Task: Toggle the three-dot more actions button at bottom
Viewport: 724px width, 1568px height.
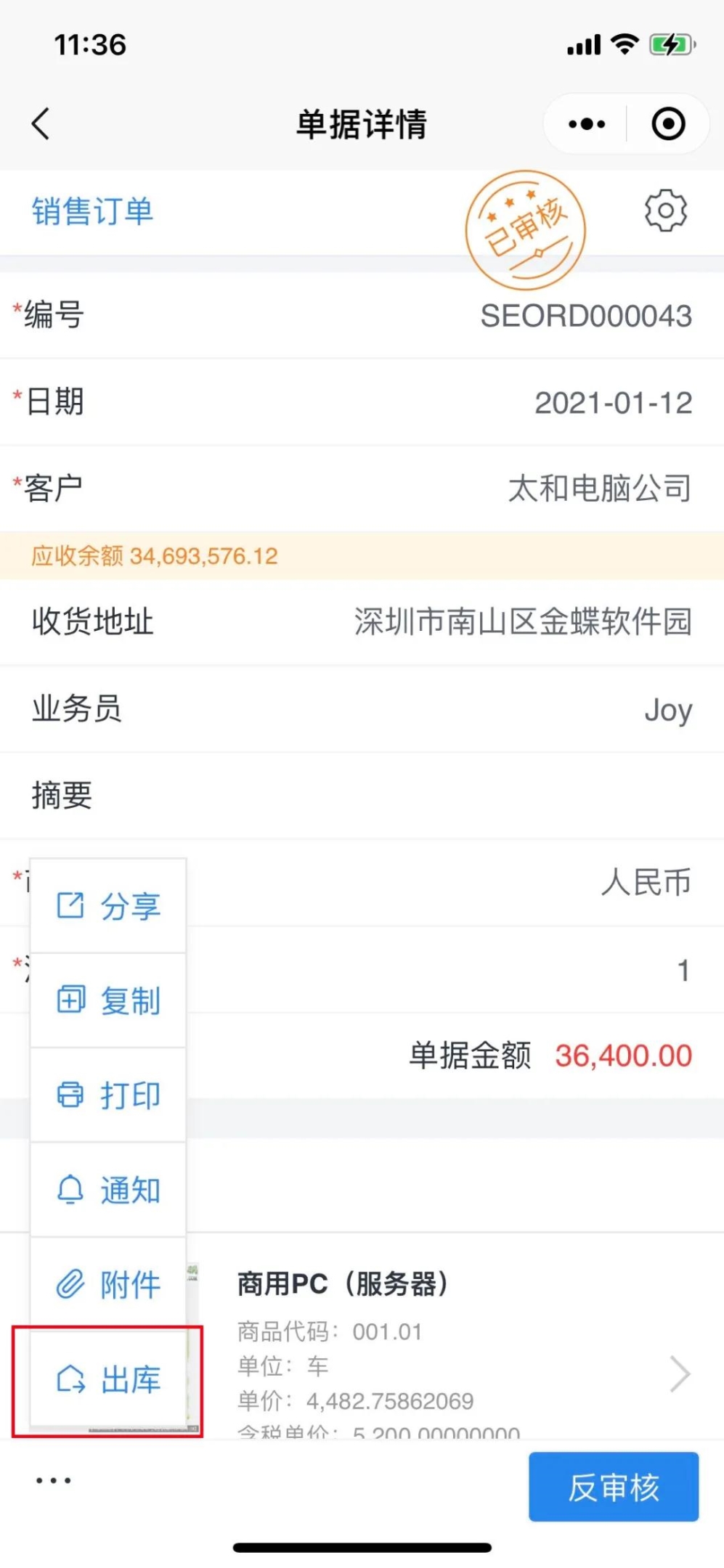Action: (54, 1480)
